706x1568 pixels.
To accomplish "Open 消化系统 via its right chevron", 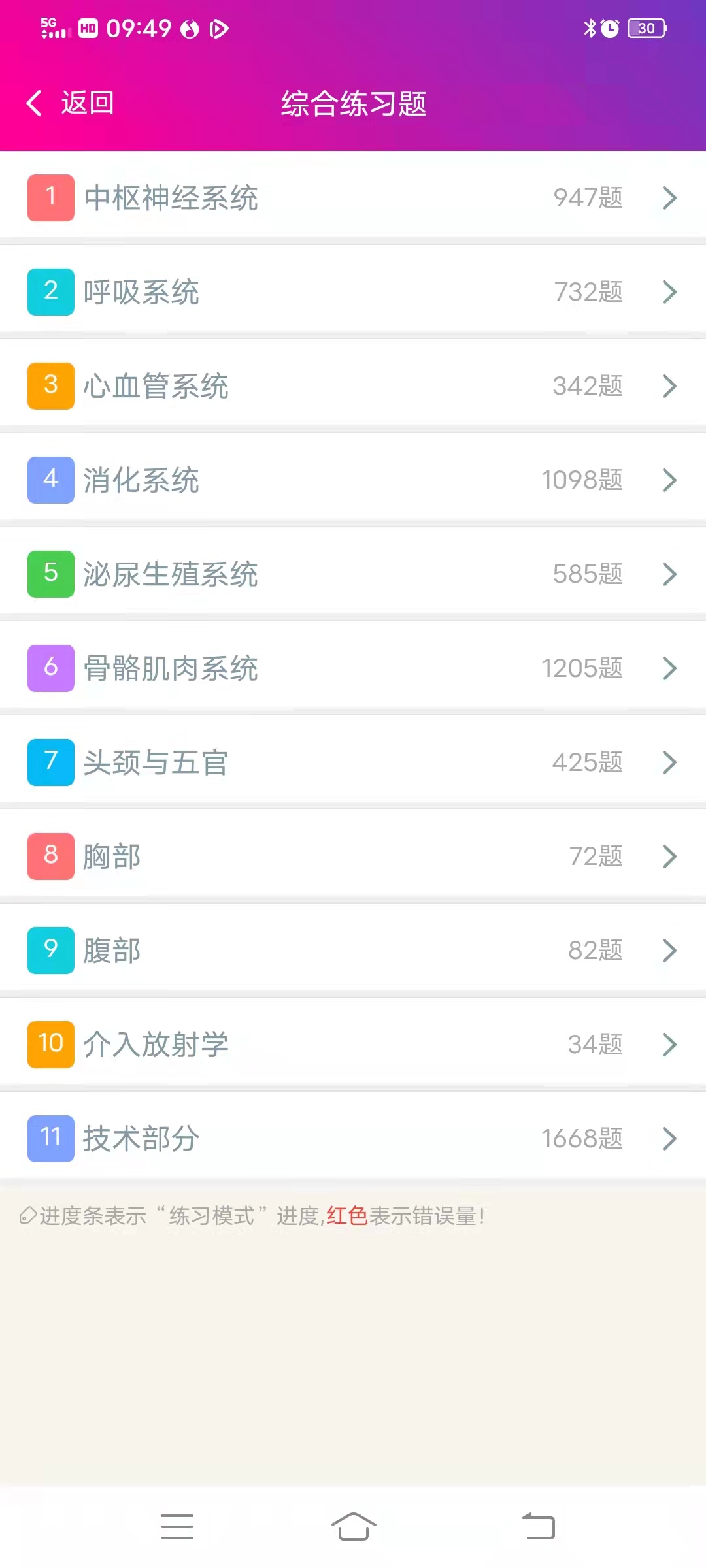I will pos(669,480).
